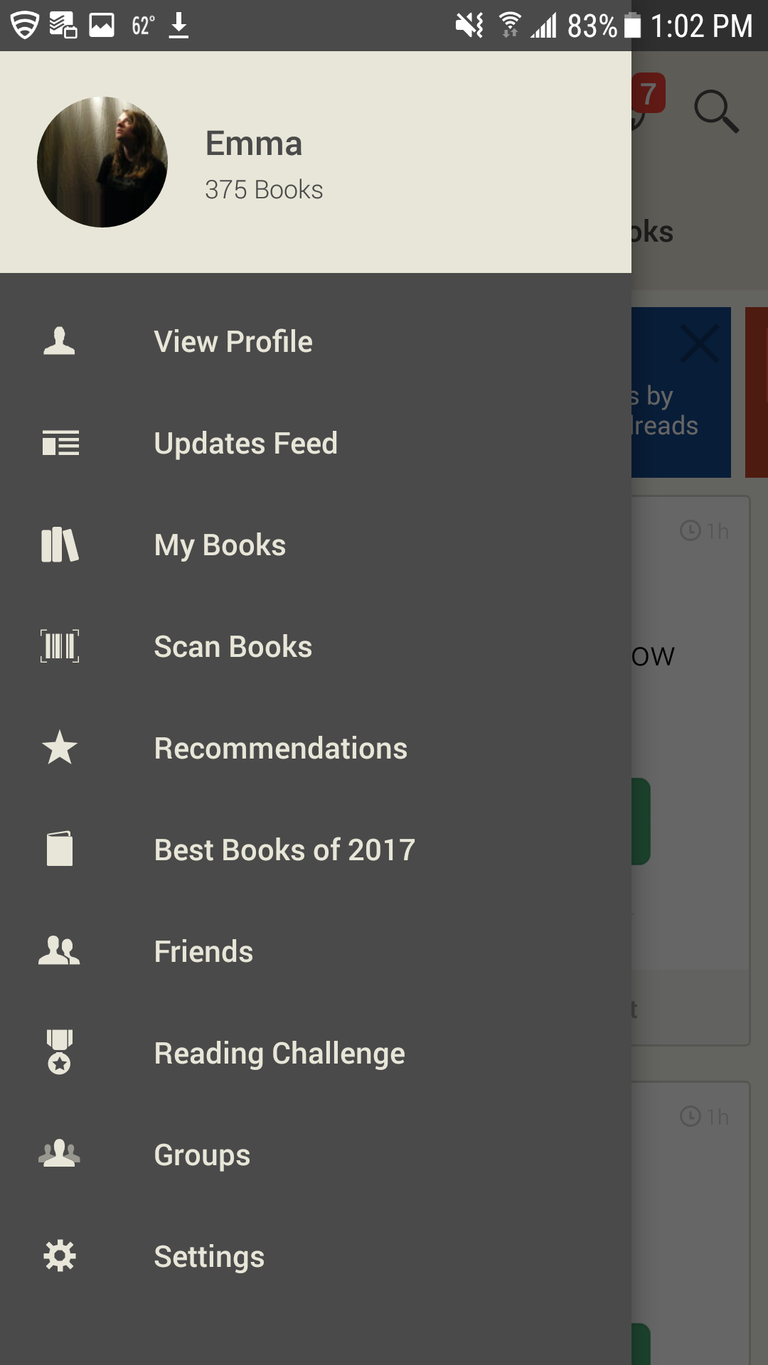This screenshot has height=1365, width=768.
Task: Open My Books from the navigation drawer
Action: click(219, 545)
